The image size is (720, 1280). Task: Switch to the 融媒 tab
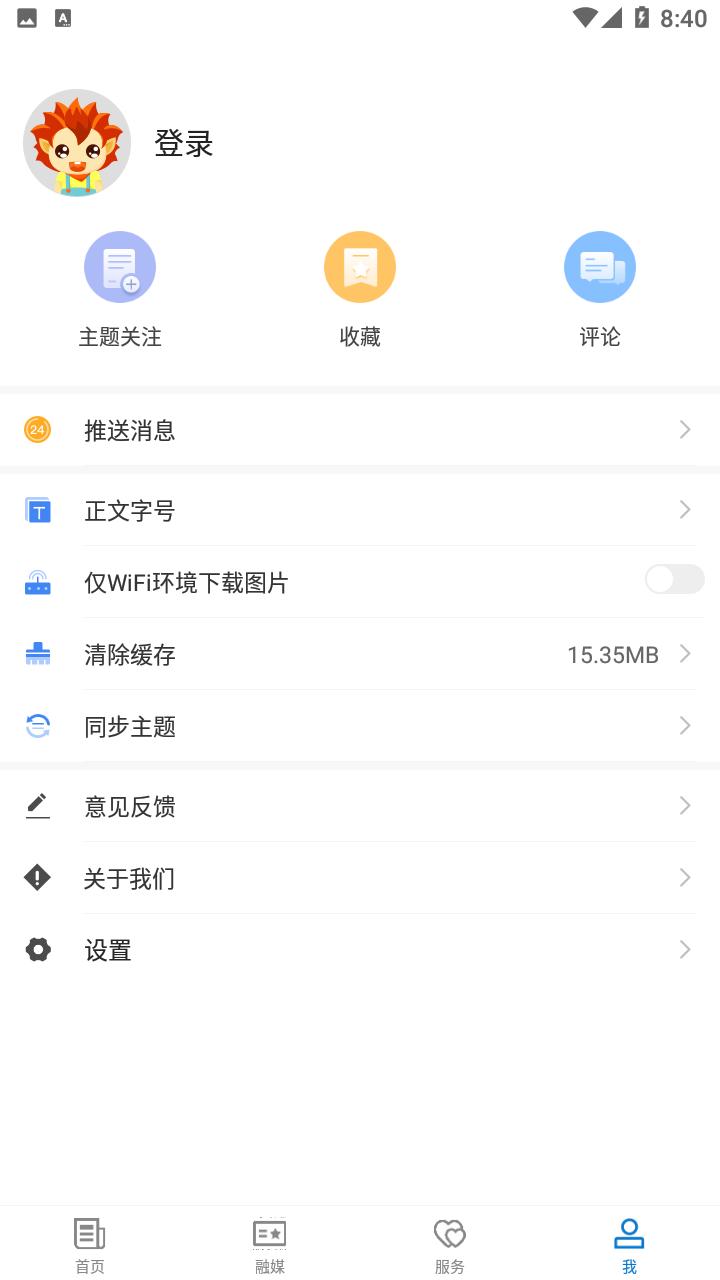coord(270,1245)
